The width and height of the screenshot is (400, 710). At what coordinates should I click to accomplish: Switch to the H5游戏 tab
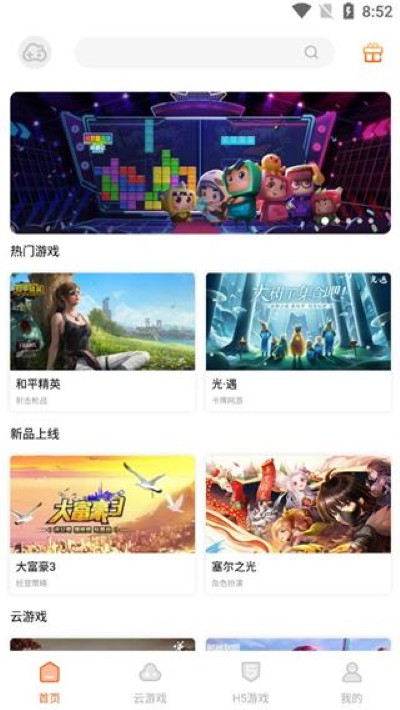(x=251, y=682)
